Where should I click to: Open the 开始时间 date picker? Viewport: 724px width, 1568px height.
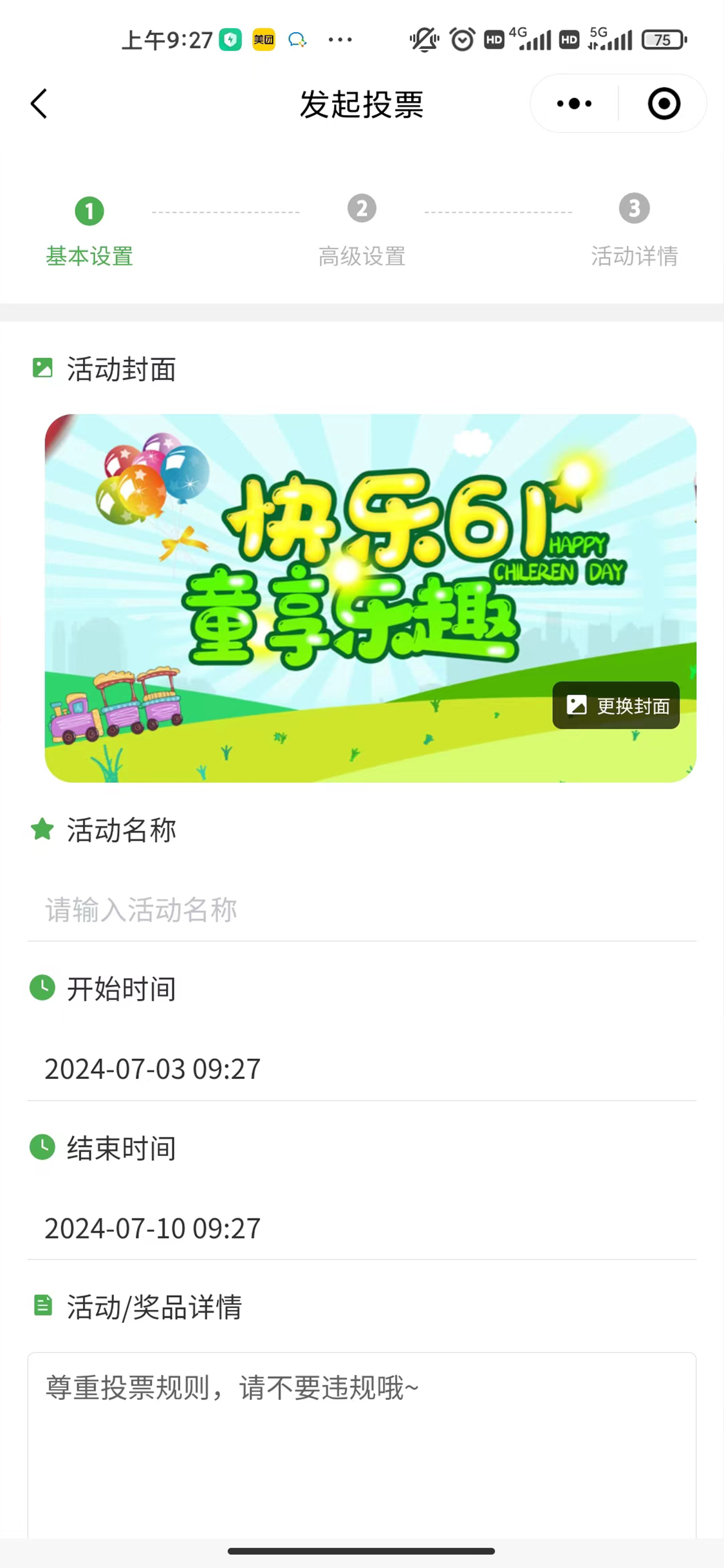pyautogui.click(x=360, y=1069)
